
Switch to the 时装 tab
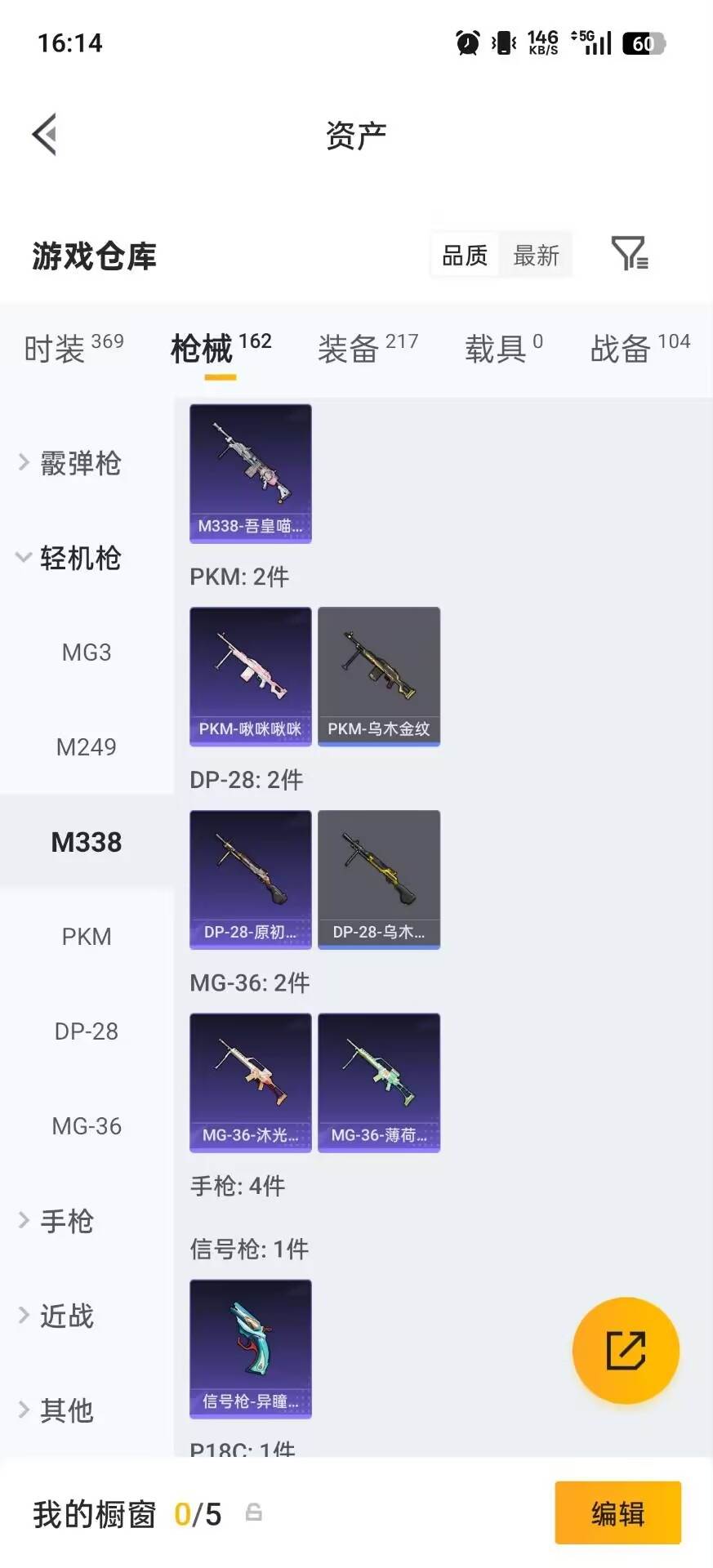click(74, 349)
